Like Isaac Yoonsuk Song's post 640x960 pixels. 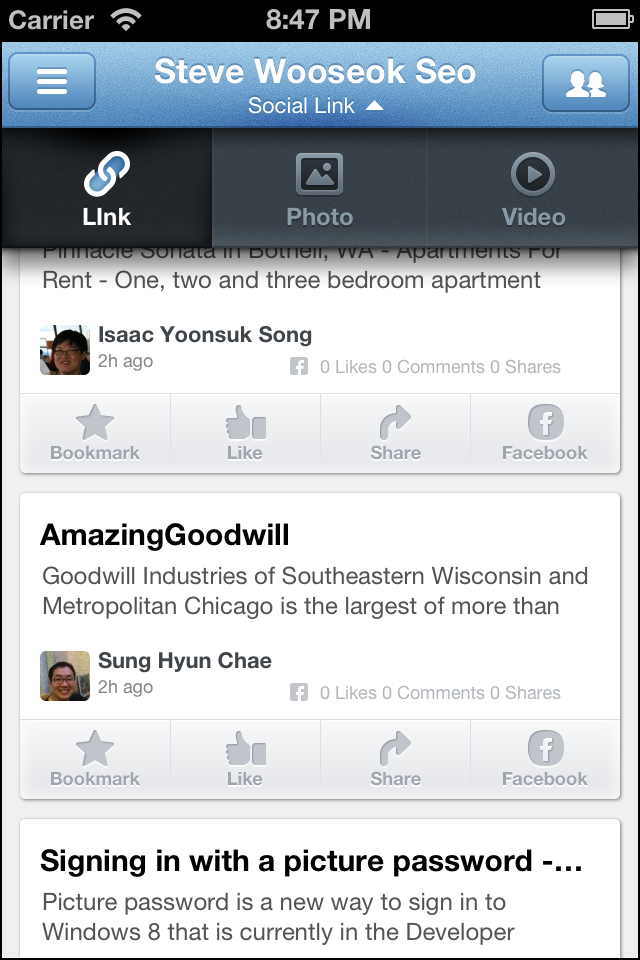tap(245, 433)
